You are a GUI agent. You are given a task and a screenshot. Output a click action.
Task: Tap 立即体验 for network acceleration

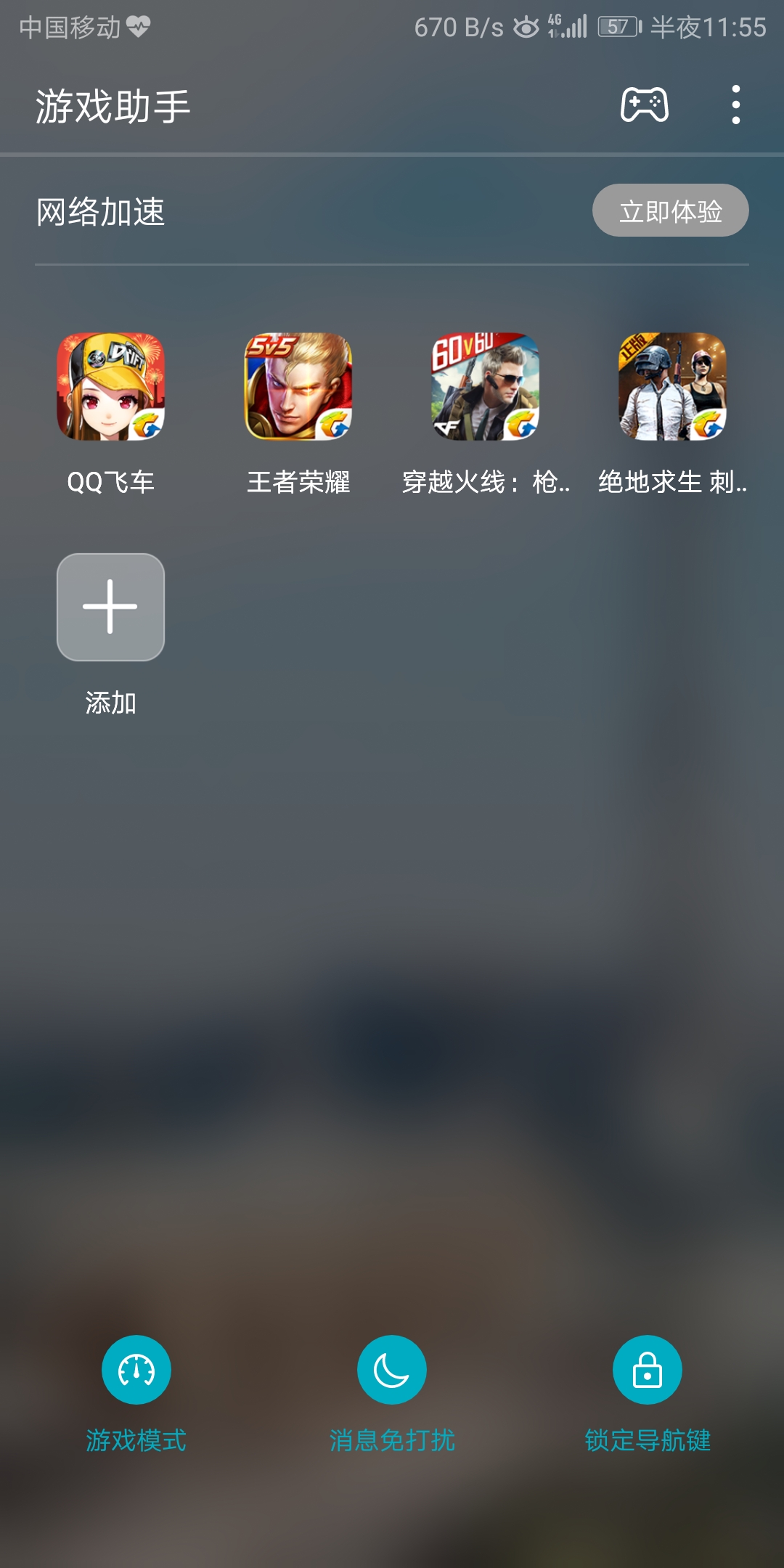tap(670, 211)
